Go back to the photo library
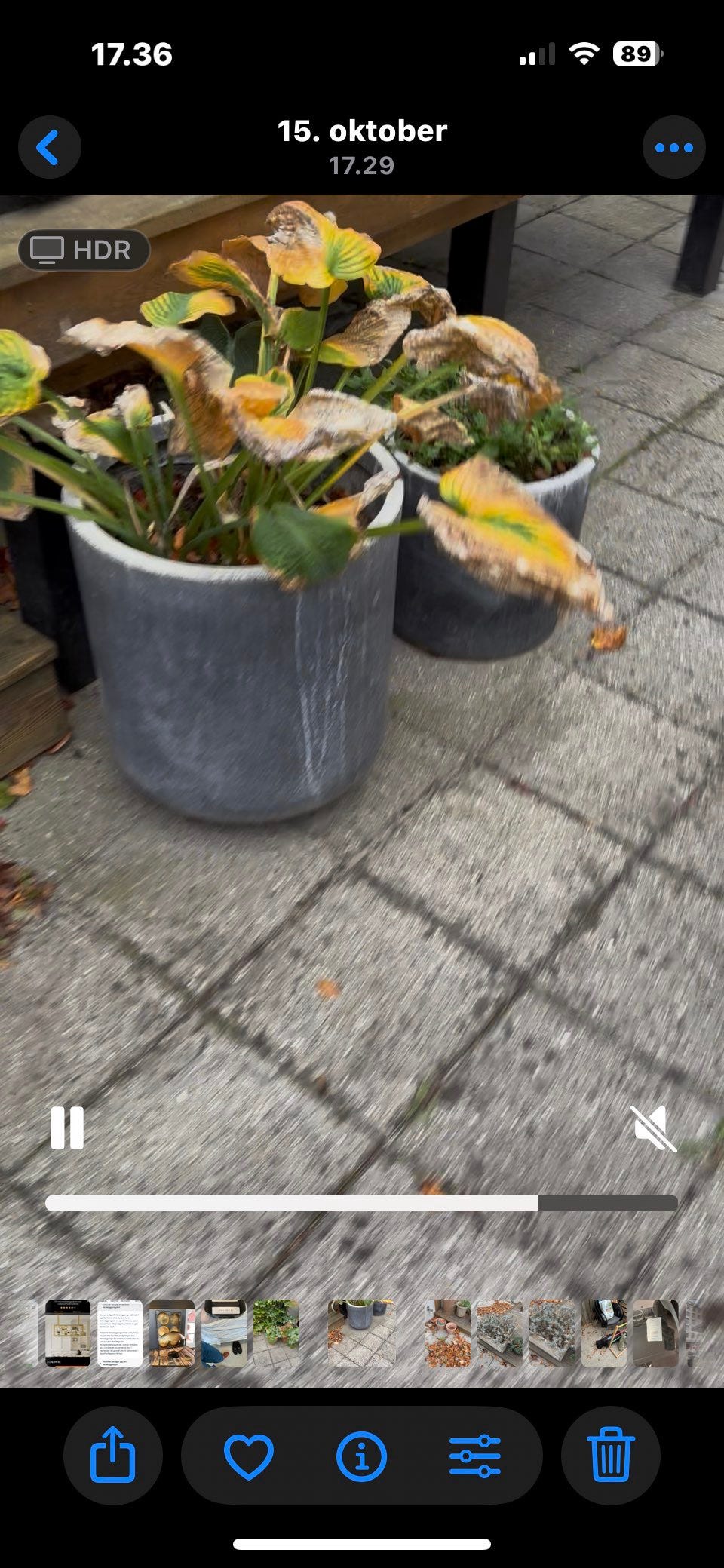Screen dimensions: 724x1568 tap(49, 147)
